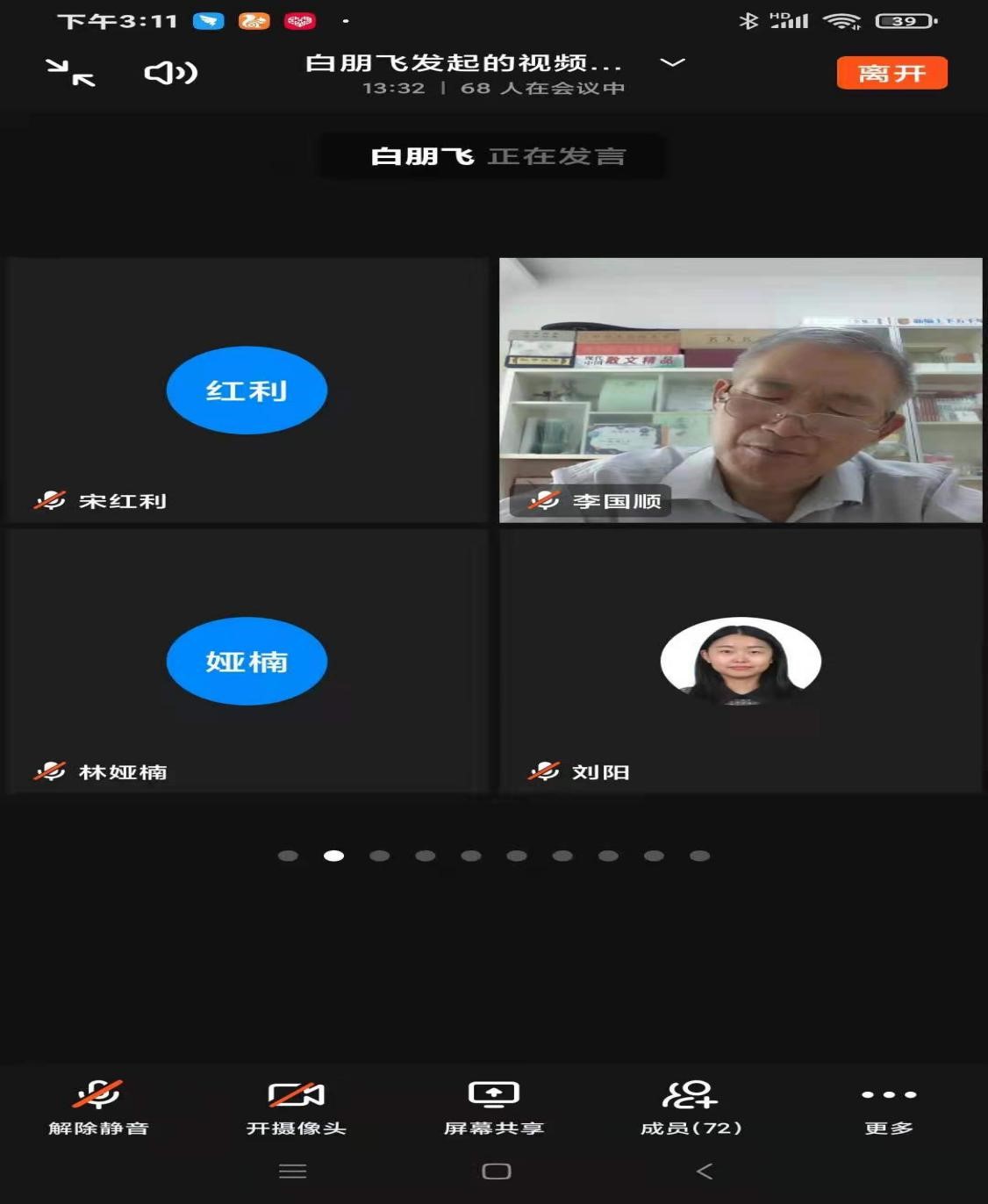The image size is (988, 1204).
Task: Unmute microphone via 解除静音
Action: pyautogui.click(x=98, y=1107)
